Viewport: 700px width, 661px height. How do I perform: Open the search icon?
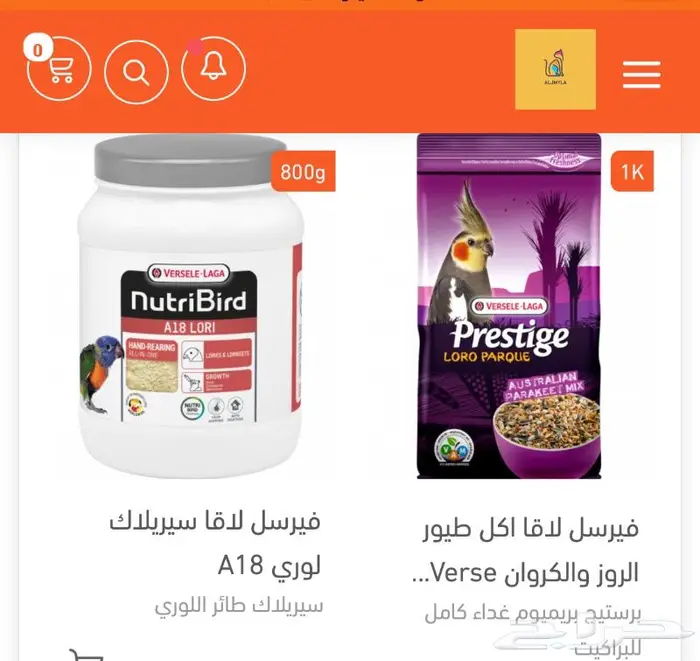(x=136, y=71)
